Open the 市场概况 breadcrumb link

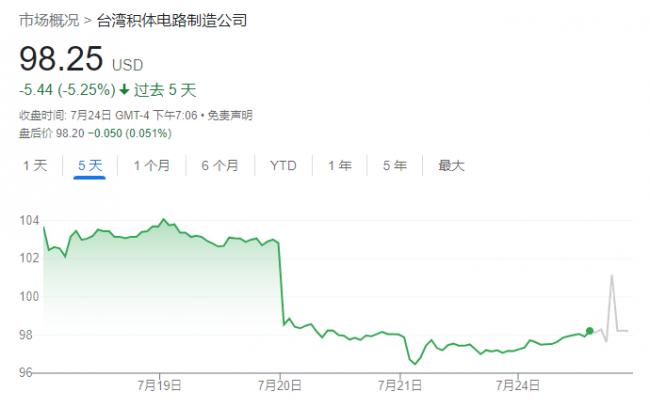pos(49,20)
